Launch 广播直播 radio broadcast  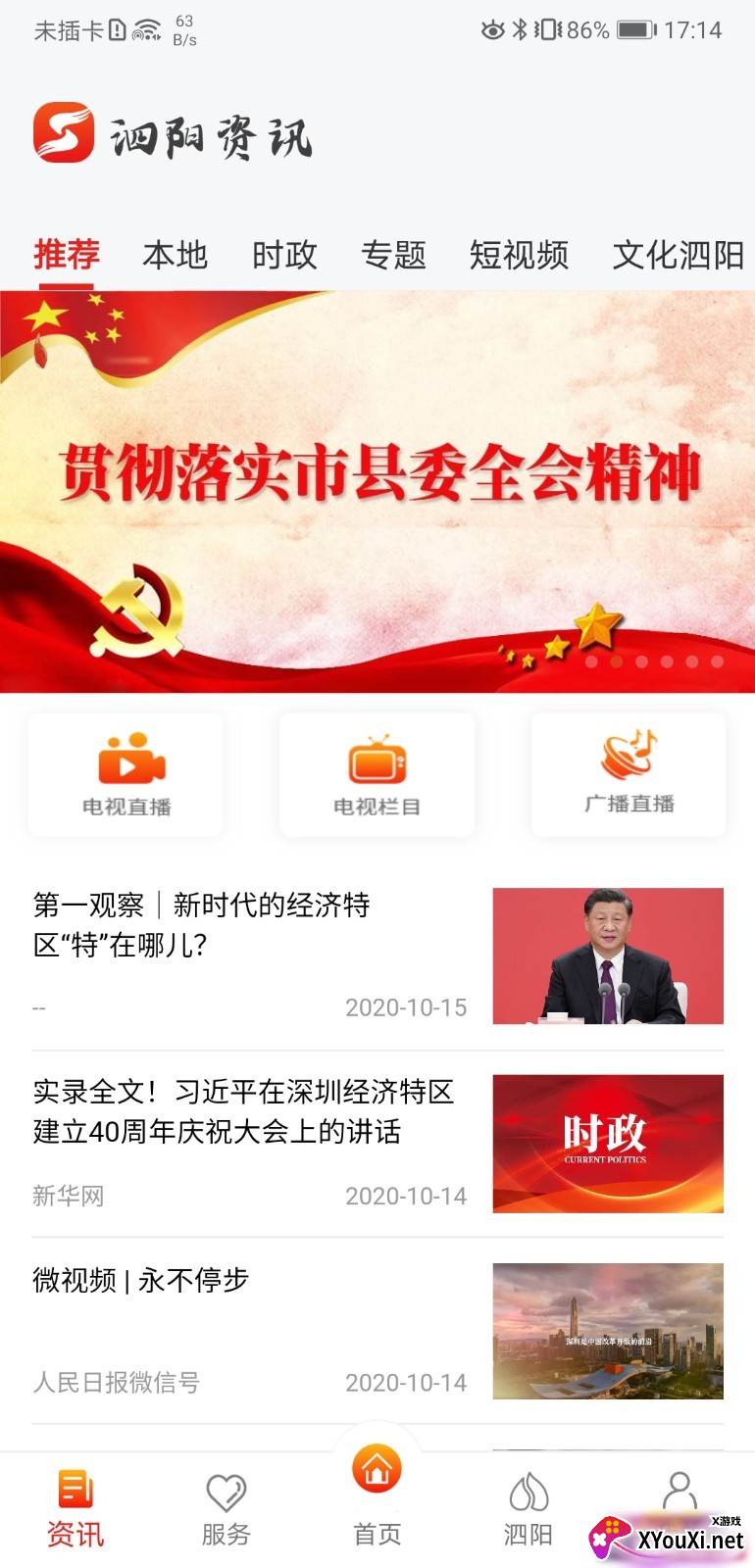[x=629, y=774]
